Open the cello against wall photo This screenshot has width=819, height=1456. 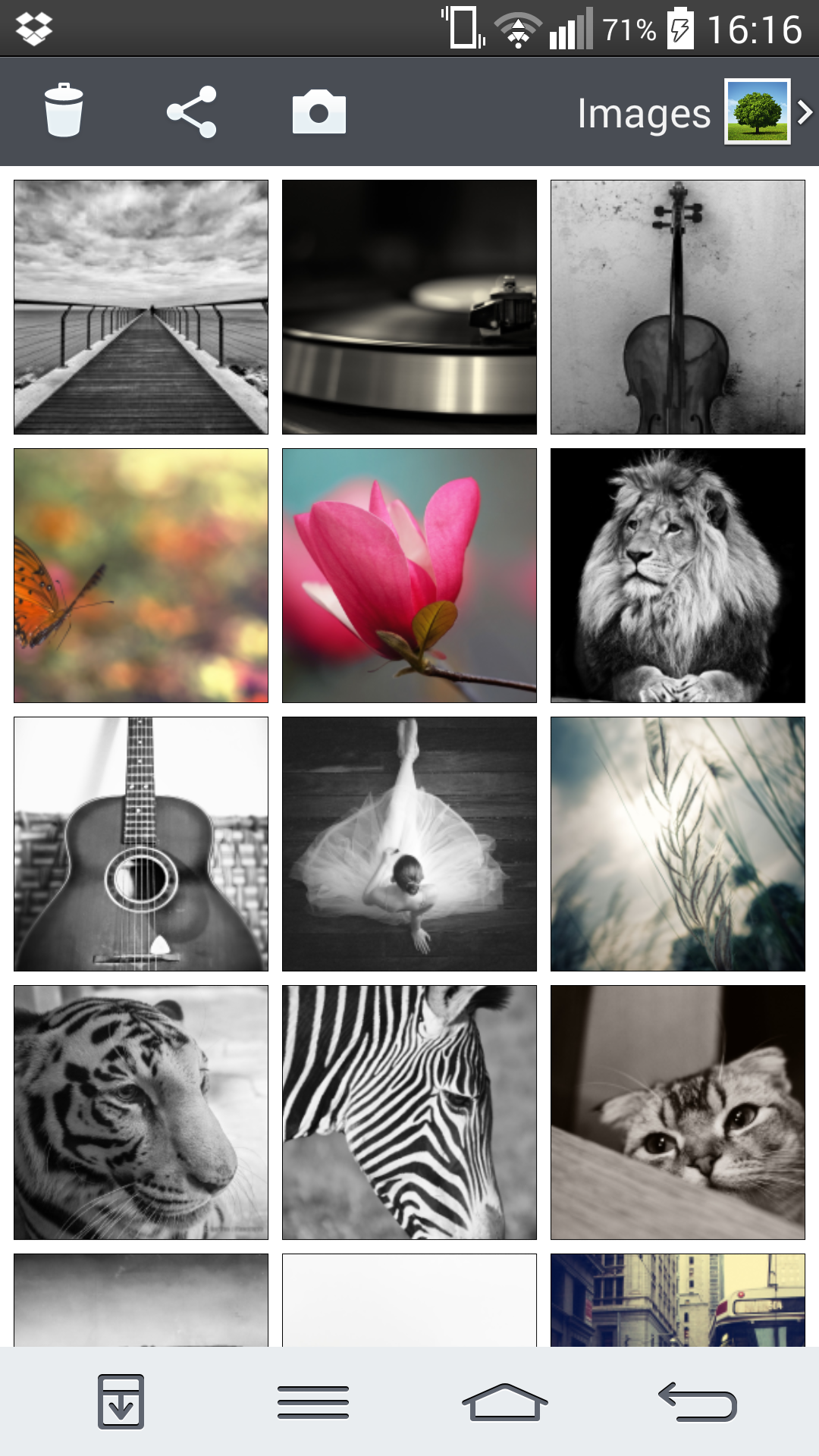click(678, 307)
